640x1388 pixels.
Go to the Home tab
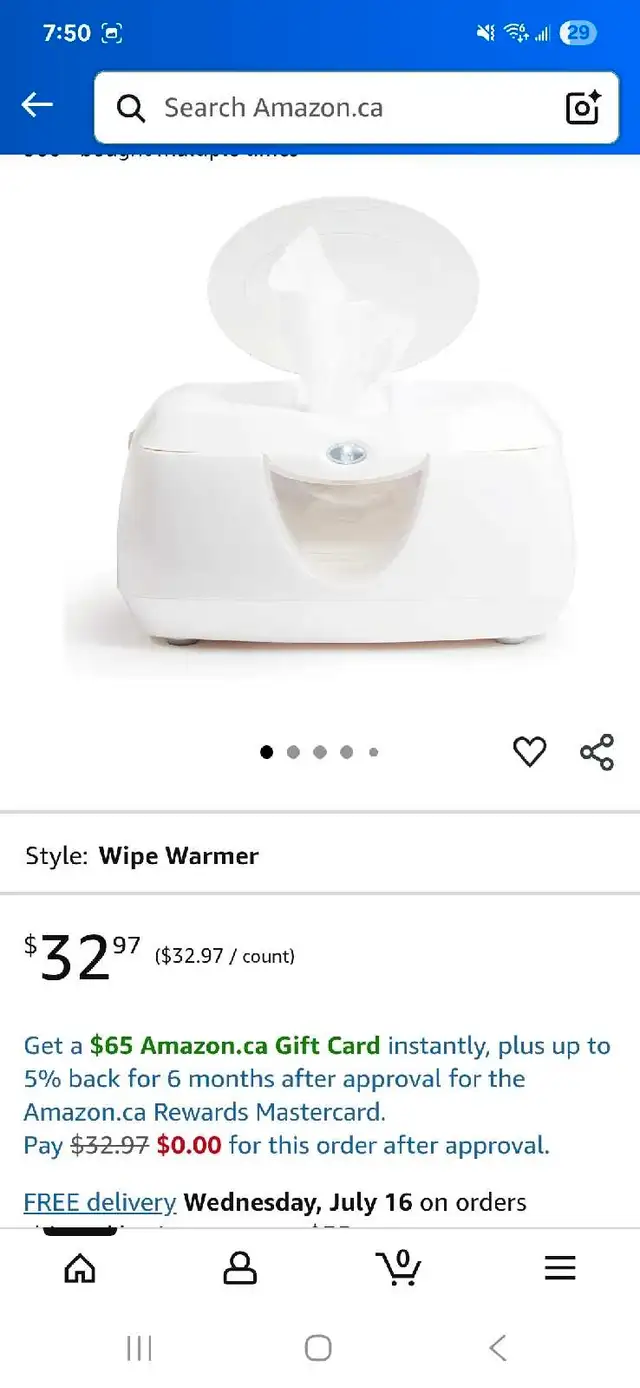80,1268
